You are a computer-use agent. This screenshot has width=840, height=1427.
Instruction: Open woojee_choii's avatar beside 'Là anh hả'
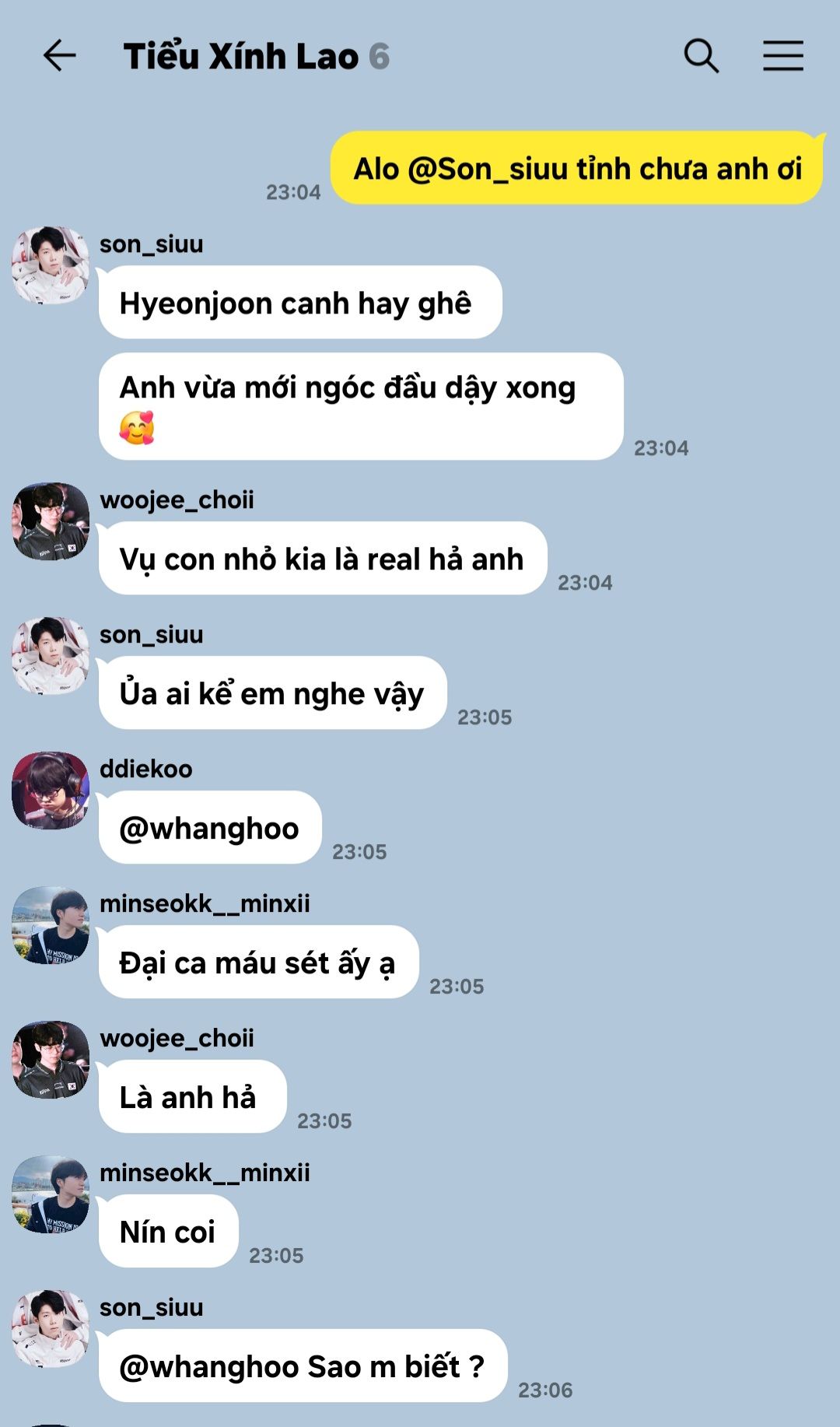(x=51, y=1060)
